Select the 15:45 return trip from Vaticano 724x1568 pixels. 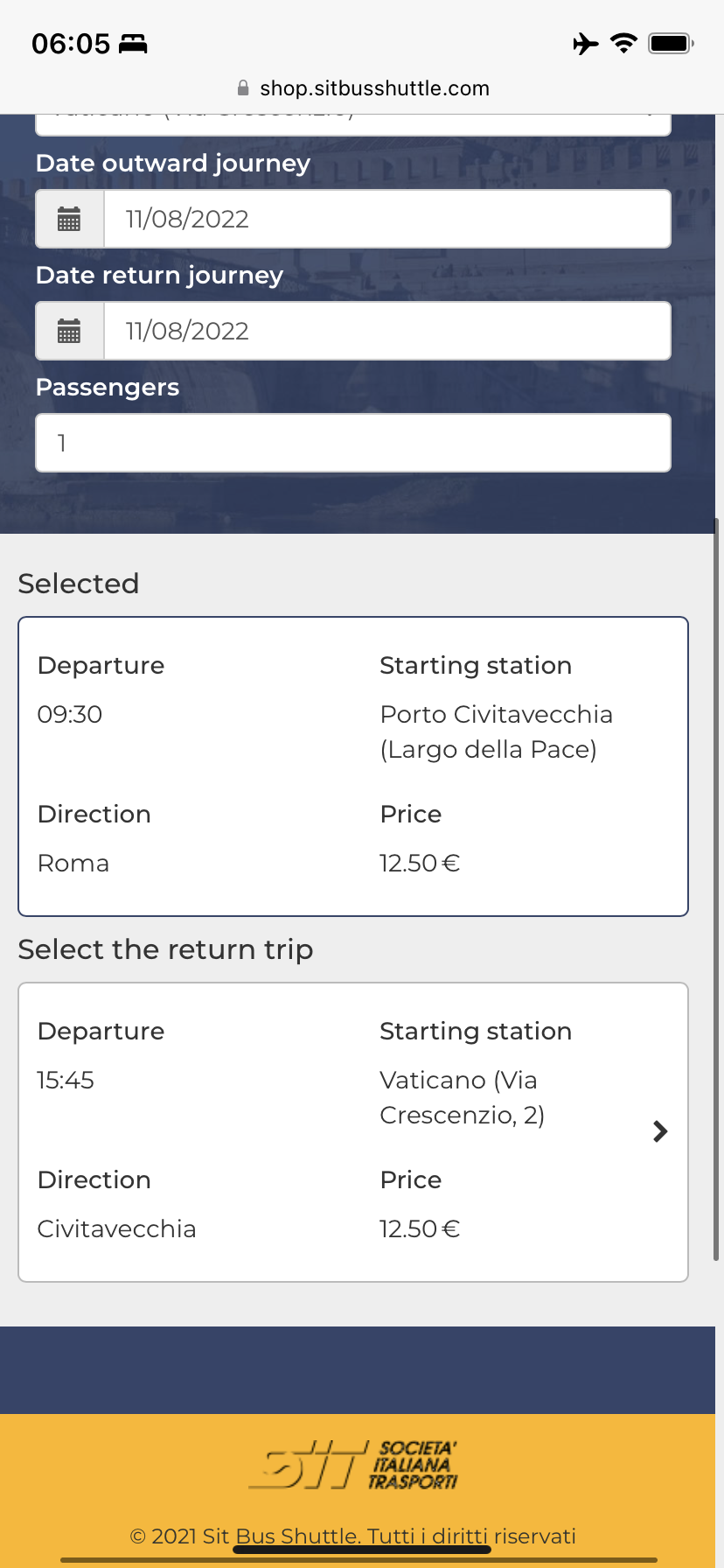(353, 1132)
